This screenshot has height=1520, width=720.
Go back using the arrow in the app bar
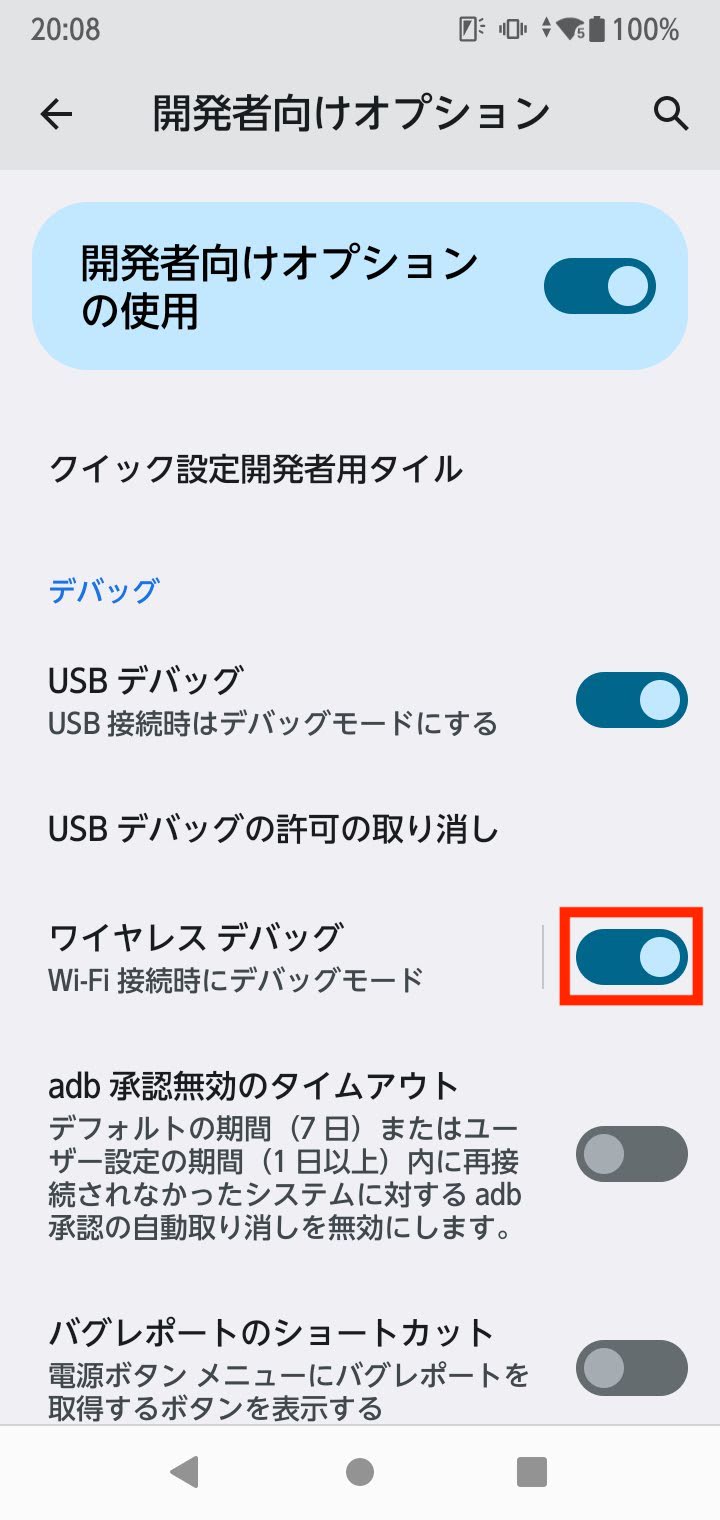tap(56, 114)
